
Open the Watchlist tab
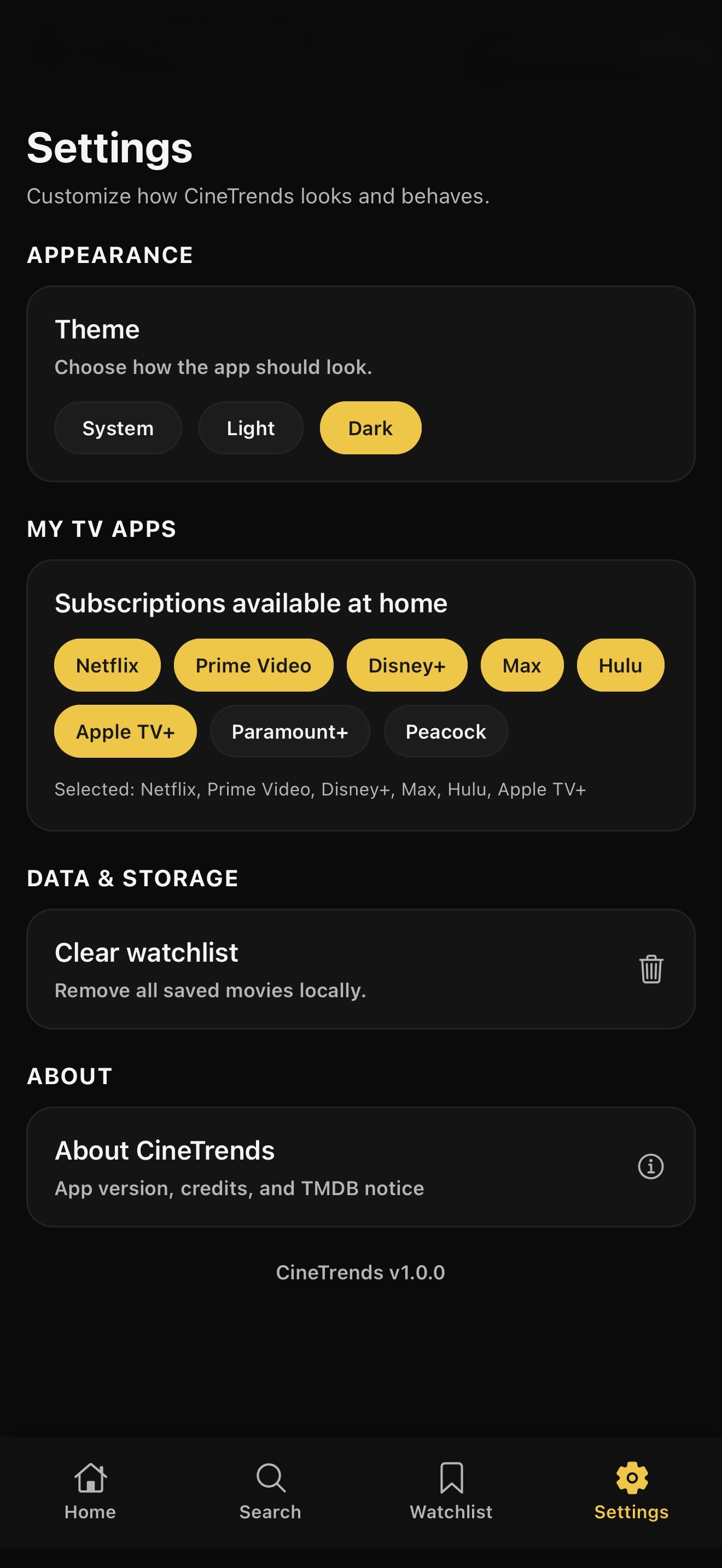[x=451, y=1491]
